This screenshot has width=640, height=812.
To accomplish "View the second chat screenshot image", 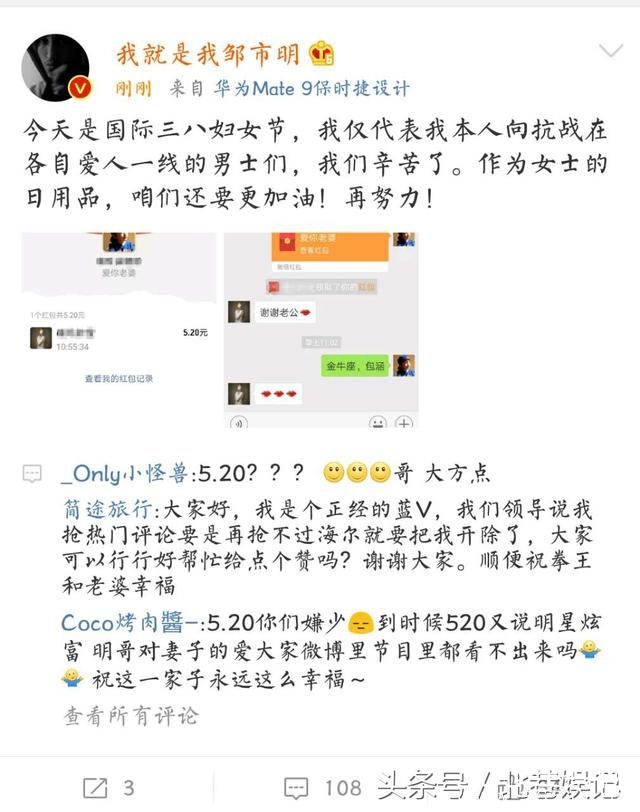I will (x=320, y=331).
